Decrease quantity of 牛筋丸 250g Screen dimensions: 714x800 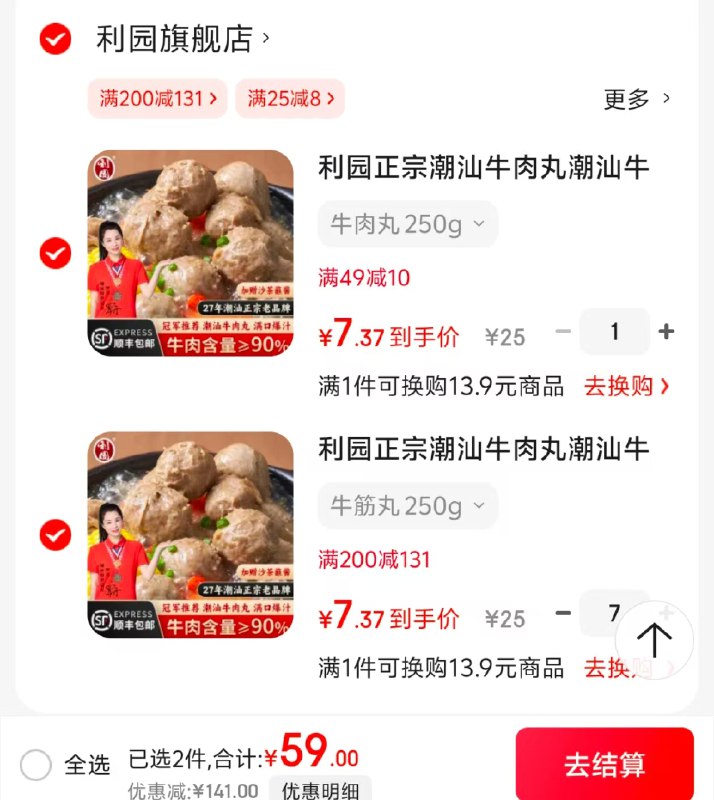[563, 613]
